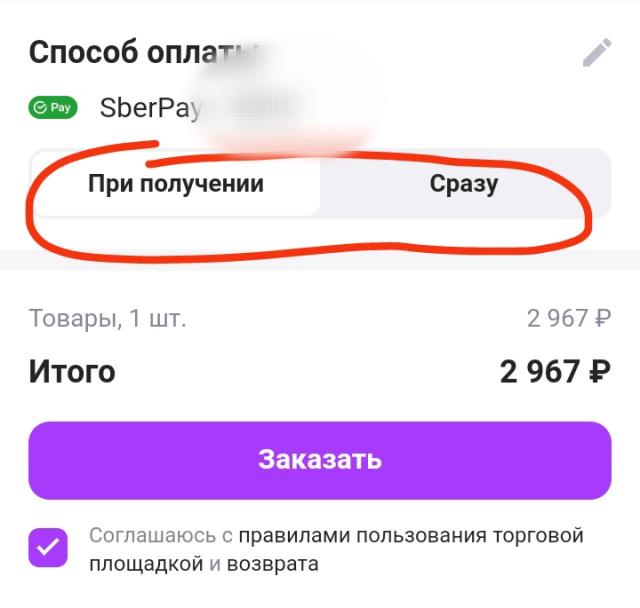The height and width of the screenshot is (608, 640).
Task: Edit the payment method with pencil icon
Action: coord(596,53)
